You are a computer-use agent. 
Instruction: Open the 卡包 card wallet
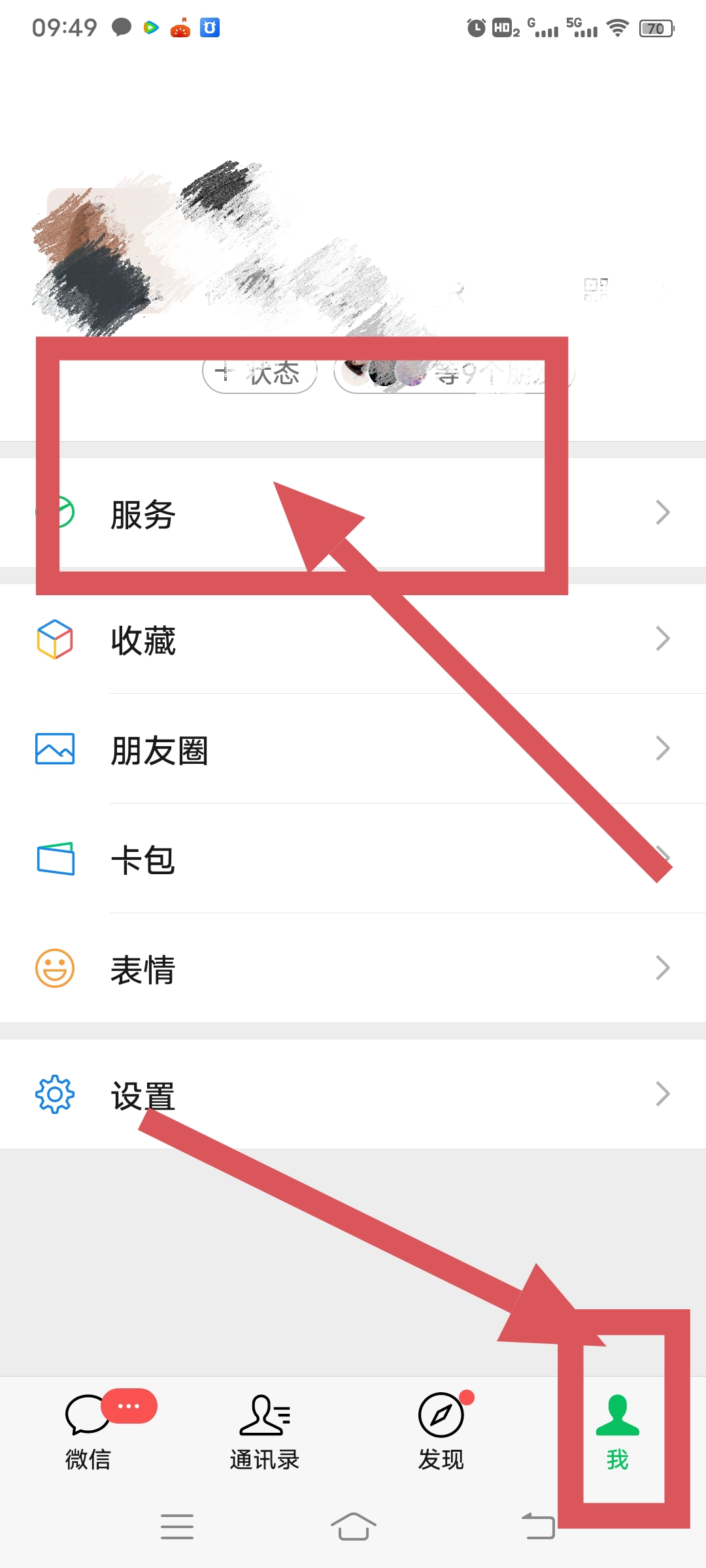pyautogui.click(x=353, y=858)
